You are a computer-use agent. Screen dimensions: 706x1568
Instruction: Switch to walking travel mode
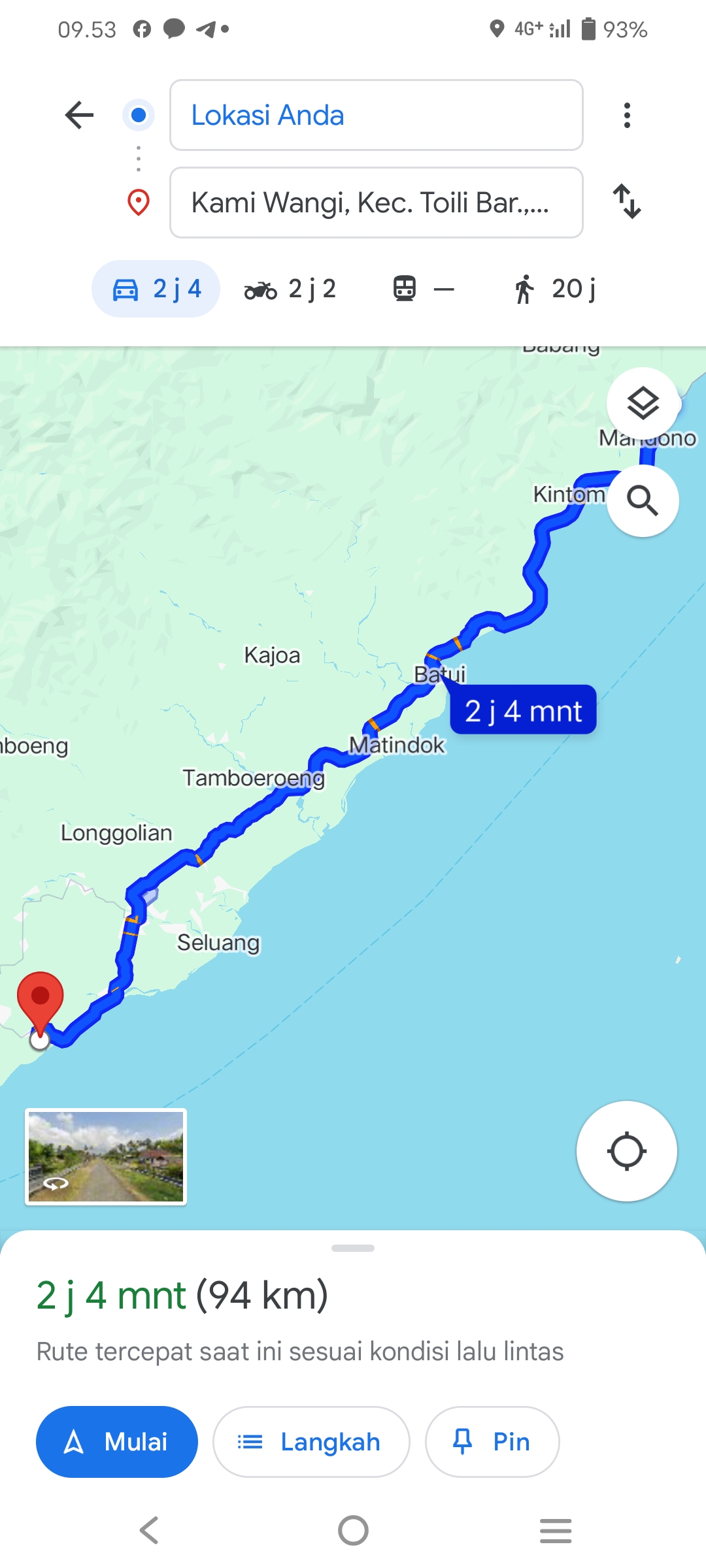(x=554, y=289)
